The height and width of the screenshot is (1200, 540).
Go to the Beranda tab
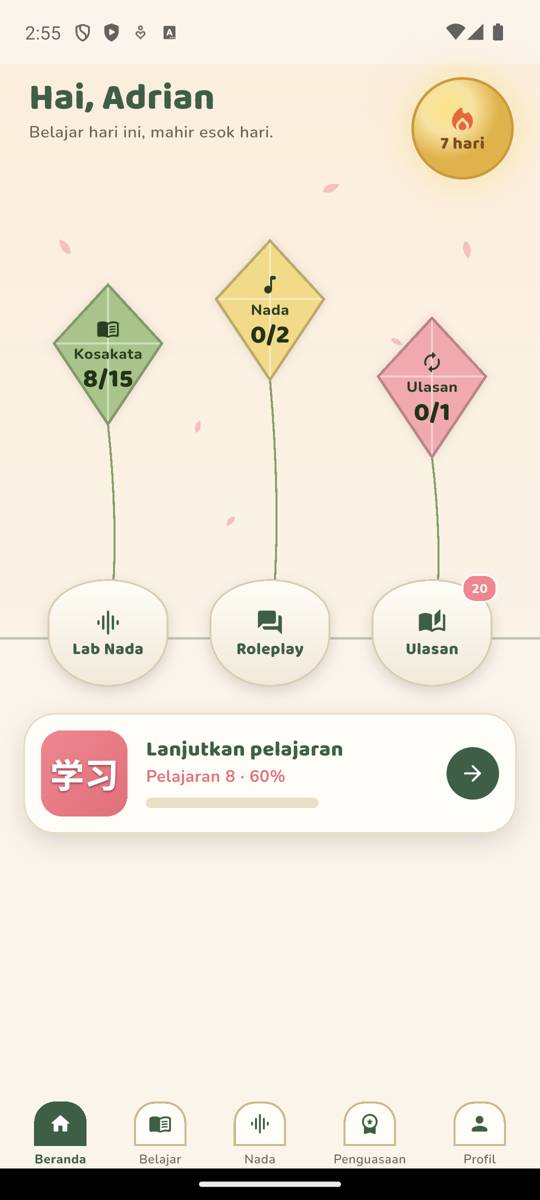[60, 1134]
